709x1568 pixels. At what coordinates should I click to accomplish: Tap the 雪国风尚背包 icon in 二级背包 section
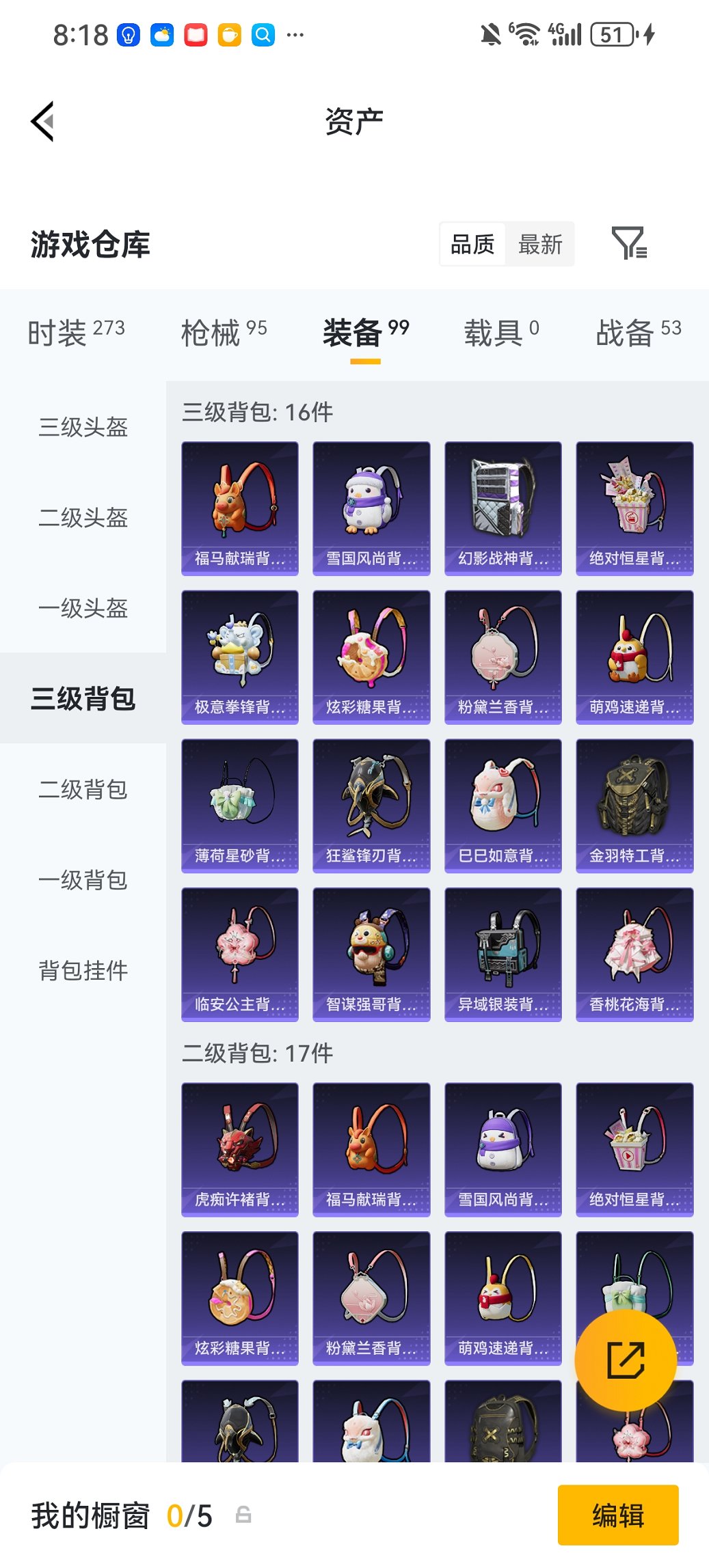click(x=503, y=1148)
